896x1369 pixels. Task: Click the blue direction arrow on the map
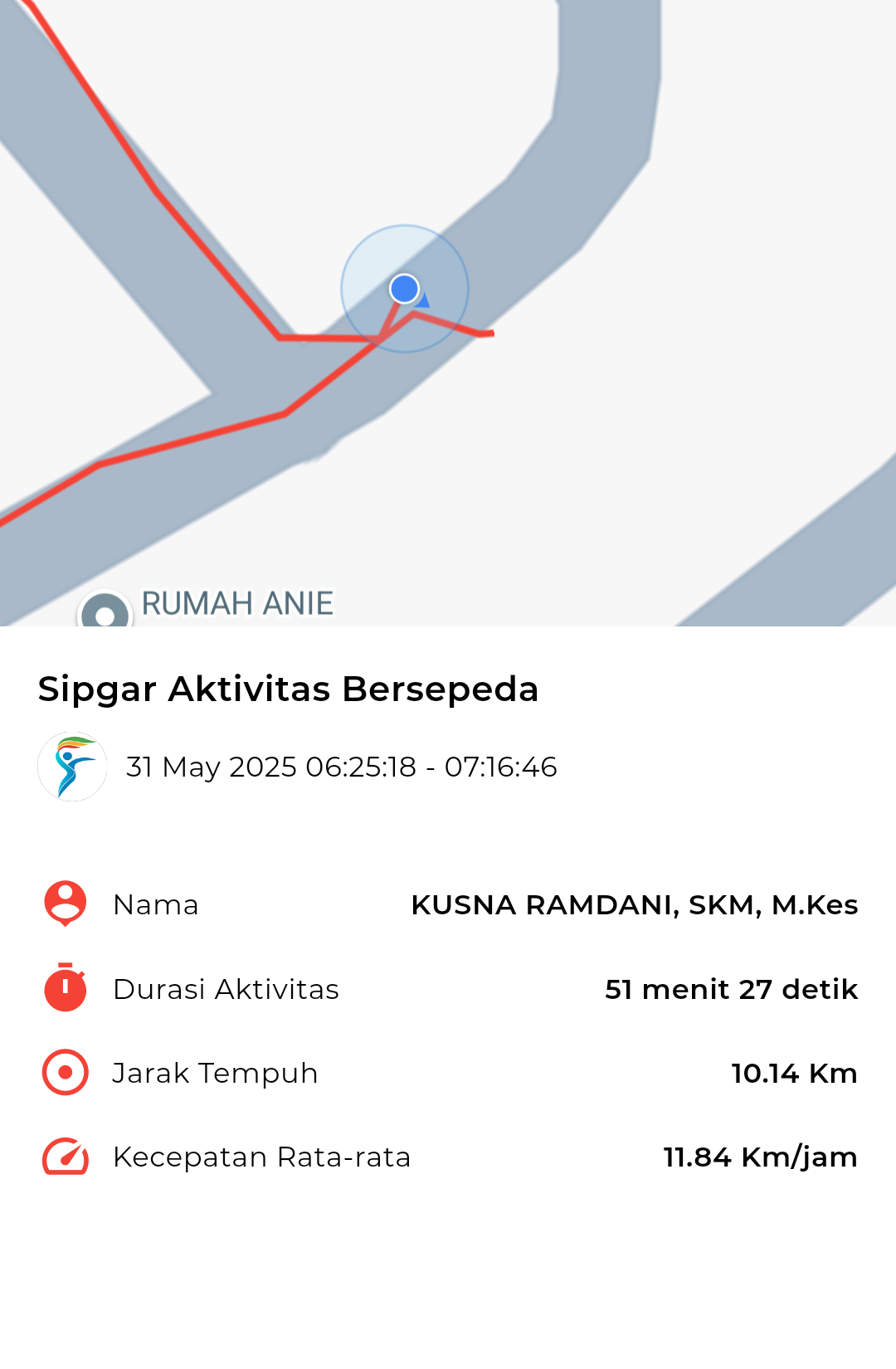pyautogui.click(x=421, y=302)
